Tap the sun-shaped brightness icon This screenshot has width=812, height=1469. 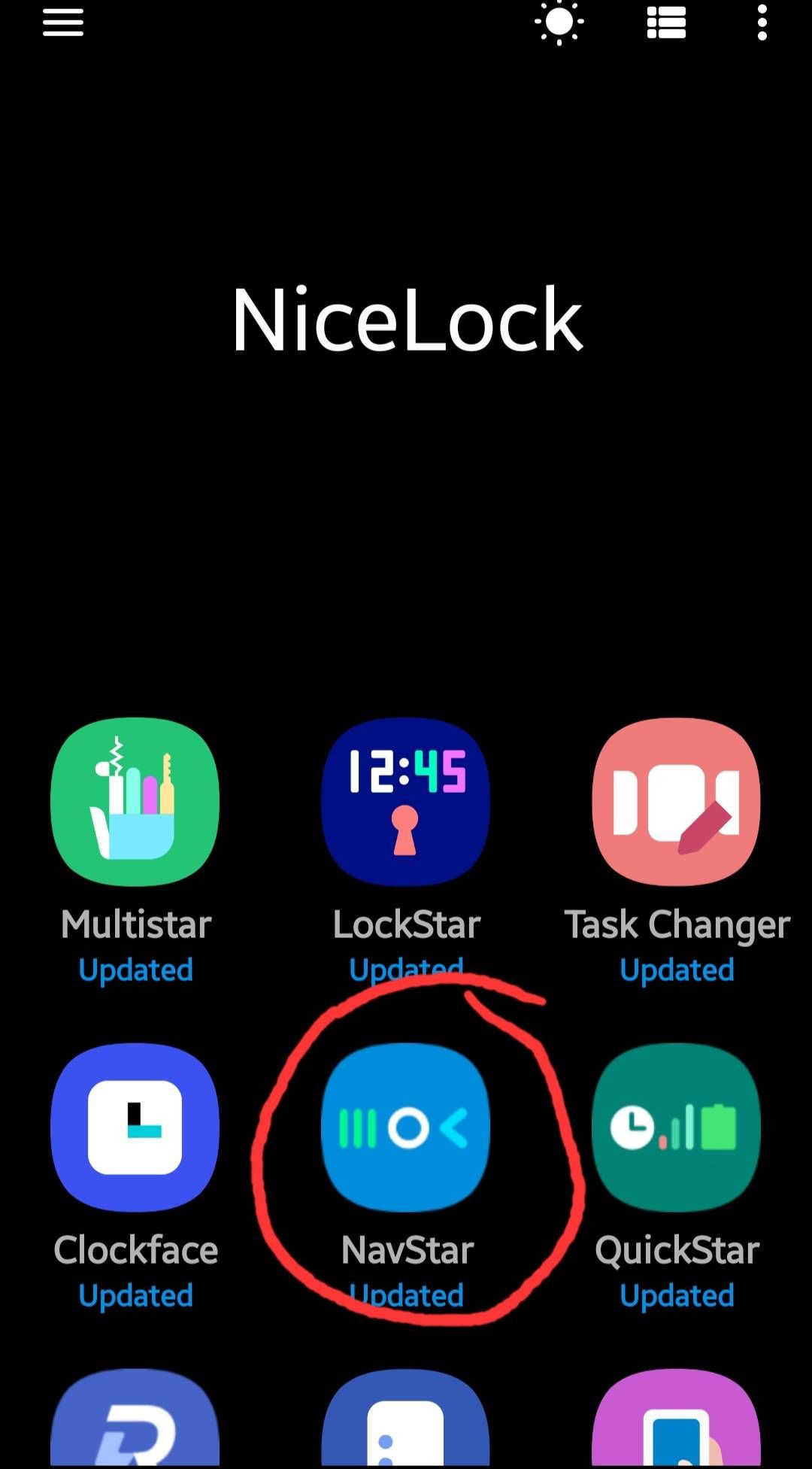click(559, 23)
